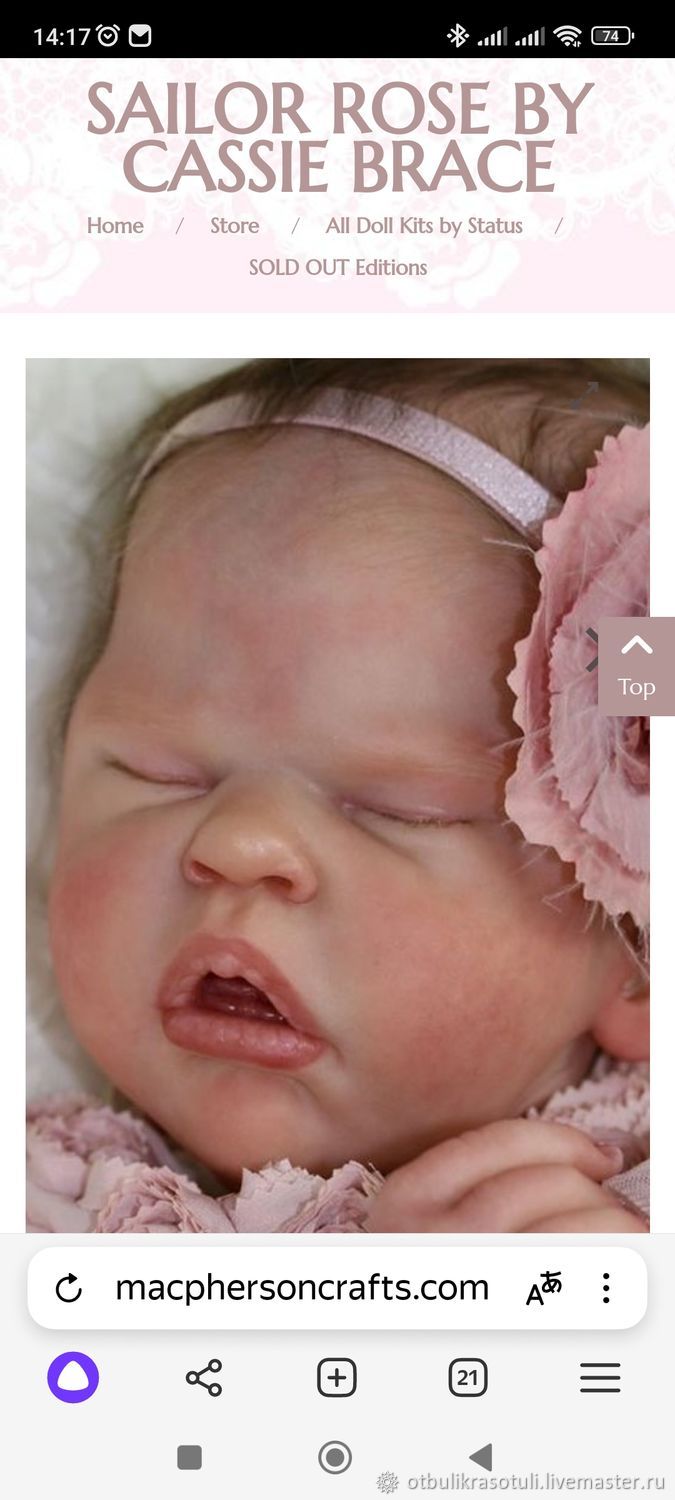Image resolution: width=675 pixels, height=1500 pixels.
Task: Go back with the system back button
Action: pyautogui.click(x=481, y=1457)
